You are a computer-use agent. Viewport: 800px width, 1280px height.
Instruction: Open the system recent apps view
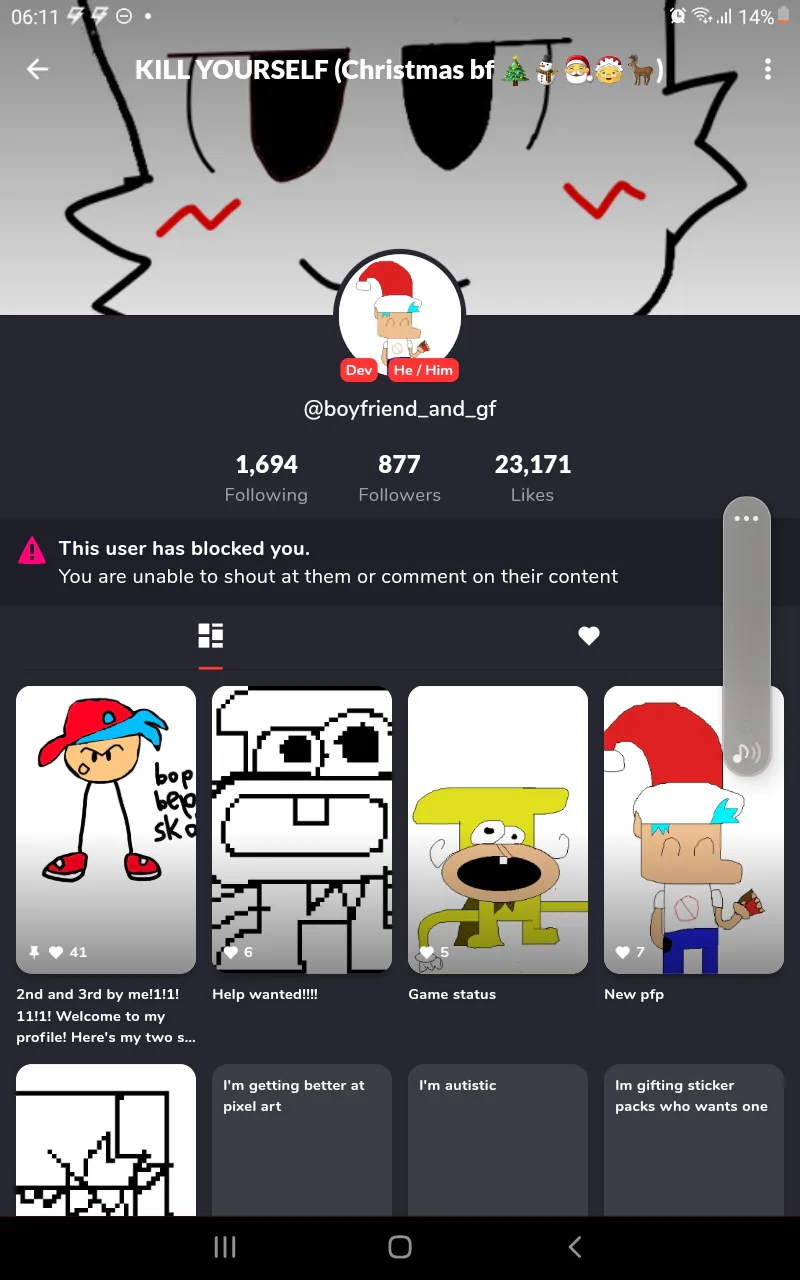(226, 1247)
